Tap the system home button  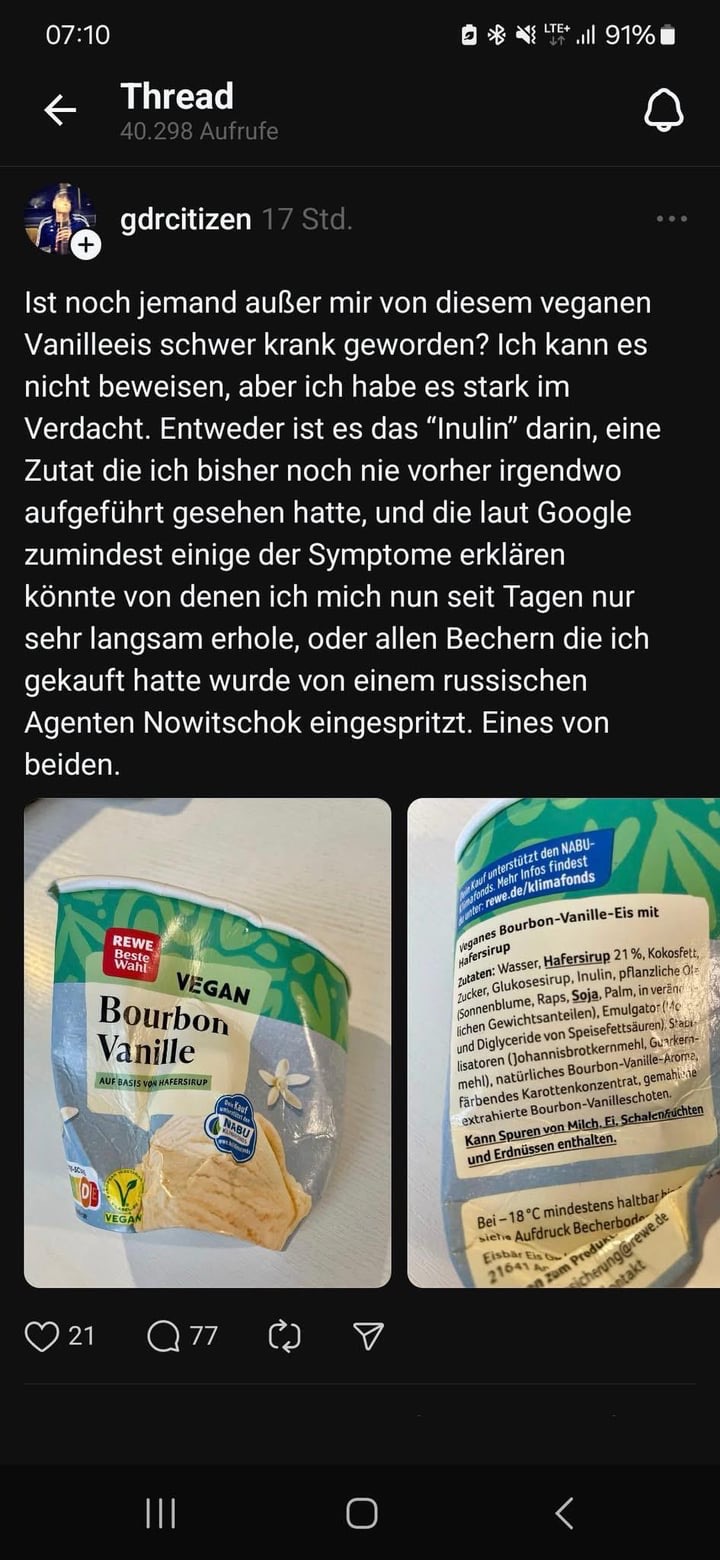click(x=361, y=1513)
